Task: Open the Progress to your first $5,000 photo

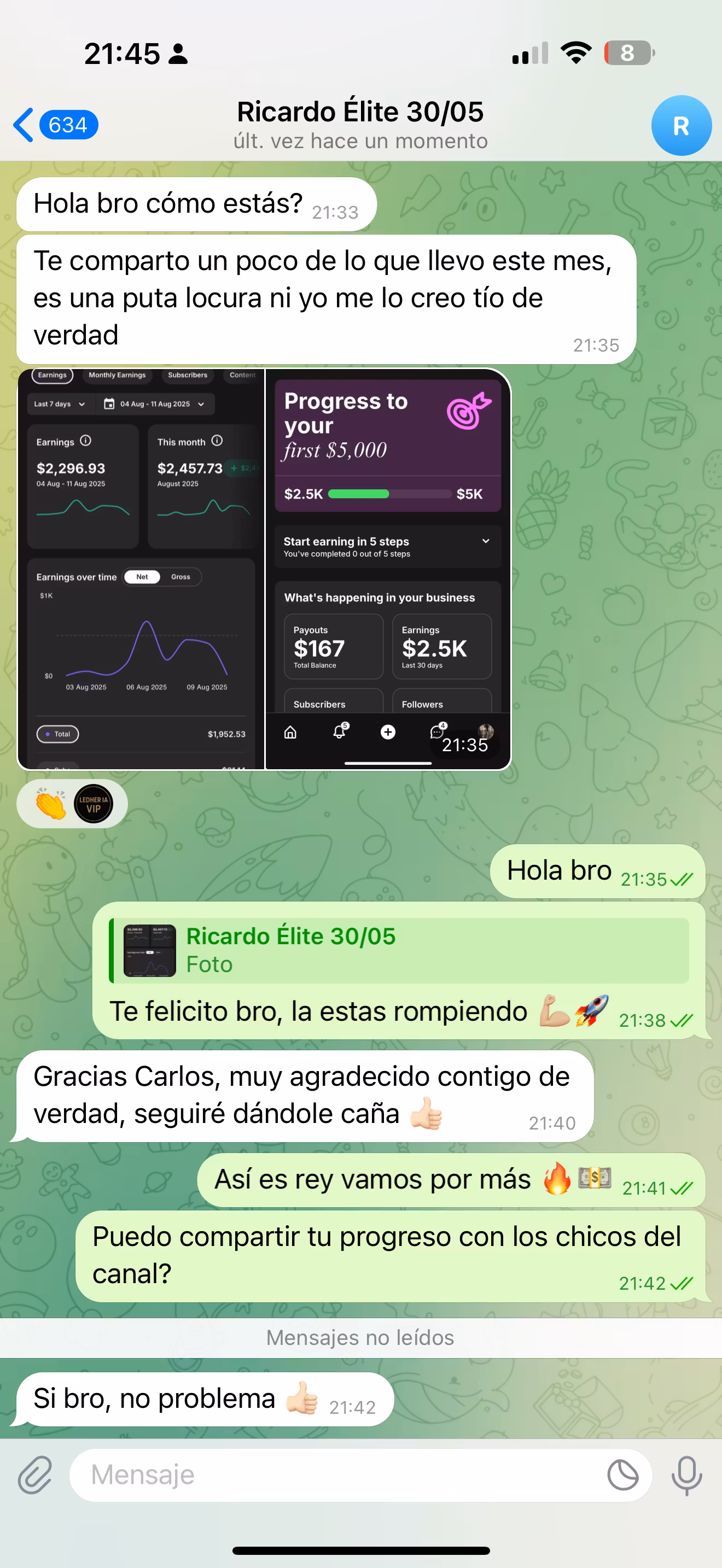Action: [388, 569]
